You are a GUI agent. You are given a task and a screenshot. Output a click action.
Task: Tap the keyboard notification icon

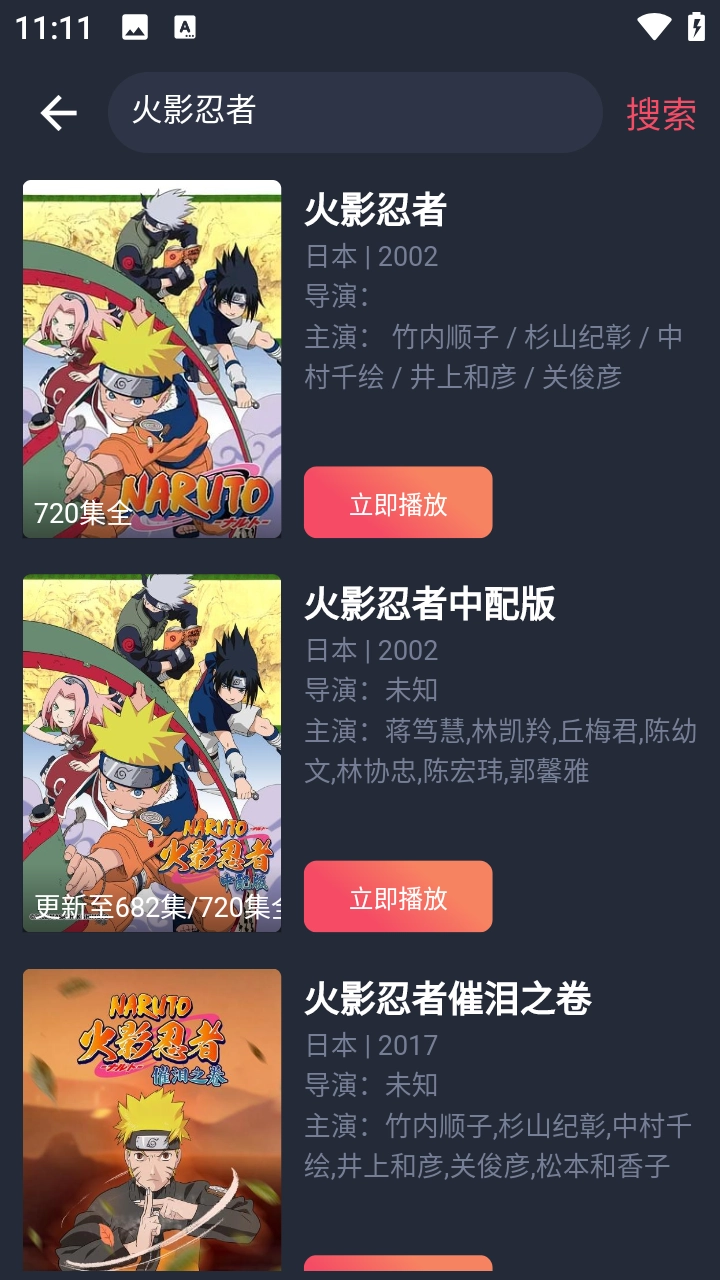pyautogui.click(x=183, y=27)
